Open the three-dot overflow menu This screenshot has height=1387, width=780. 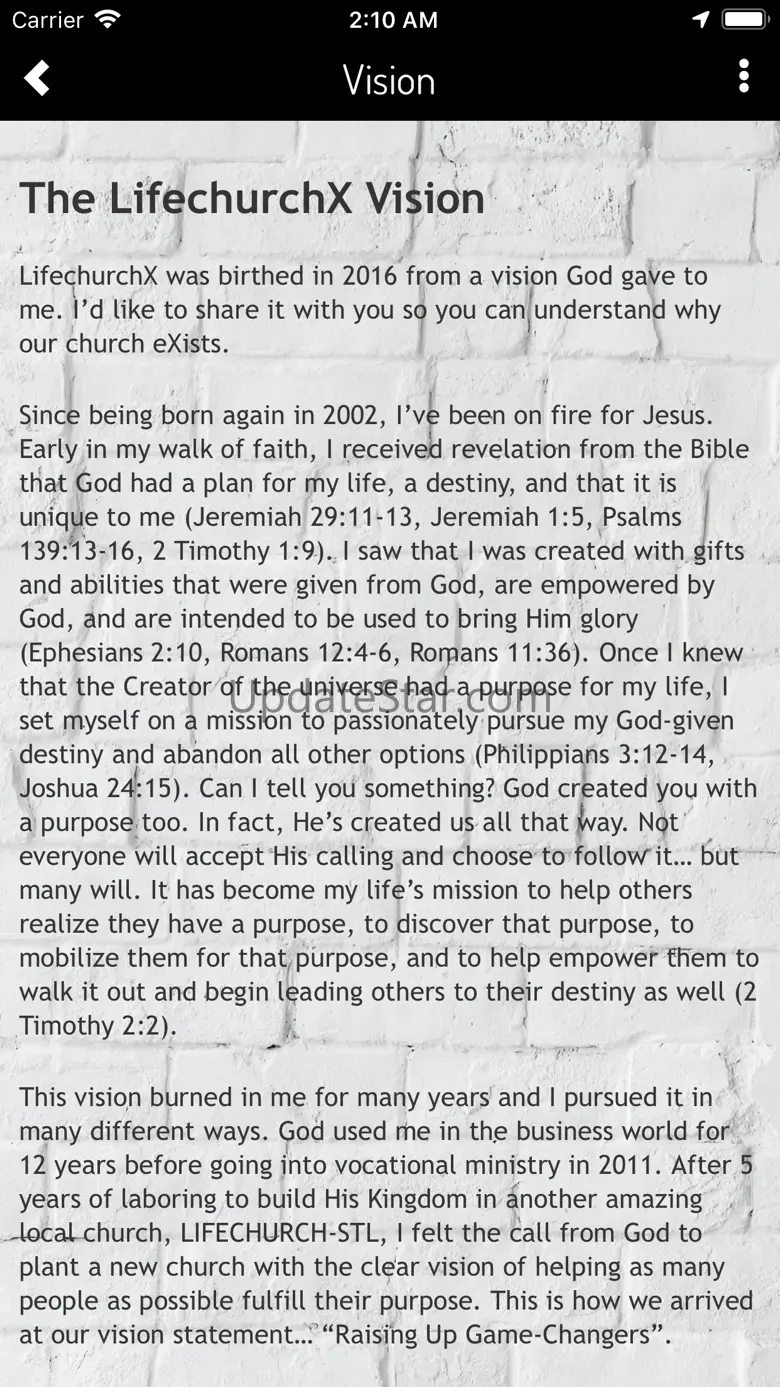pyautogui.click(x=743, y=77)
